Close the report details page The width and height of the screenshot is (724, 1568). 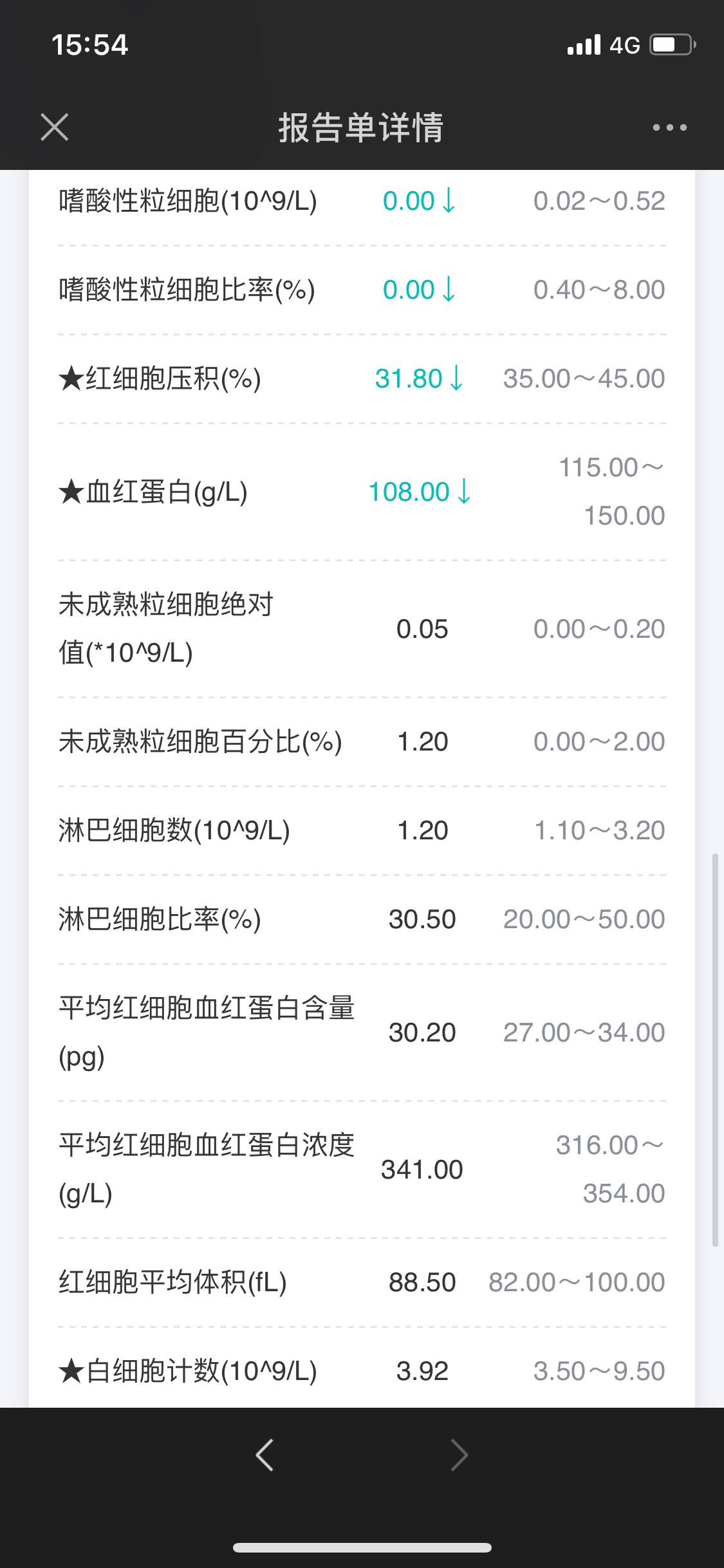point(55,127)
